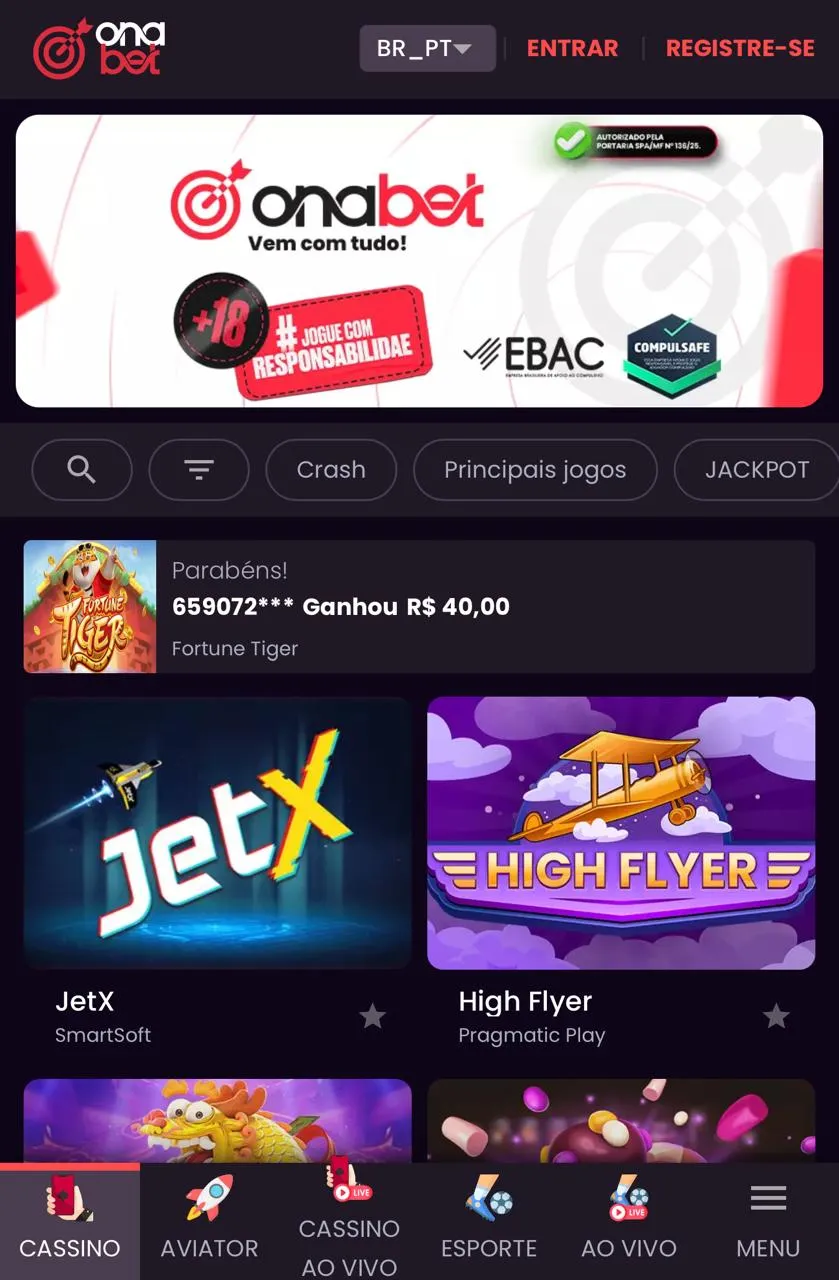839x1280 pixels.
Task: Switch to the JACKPOT games tab
Action: [756, 470]
